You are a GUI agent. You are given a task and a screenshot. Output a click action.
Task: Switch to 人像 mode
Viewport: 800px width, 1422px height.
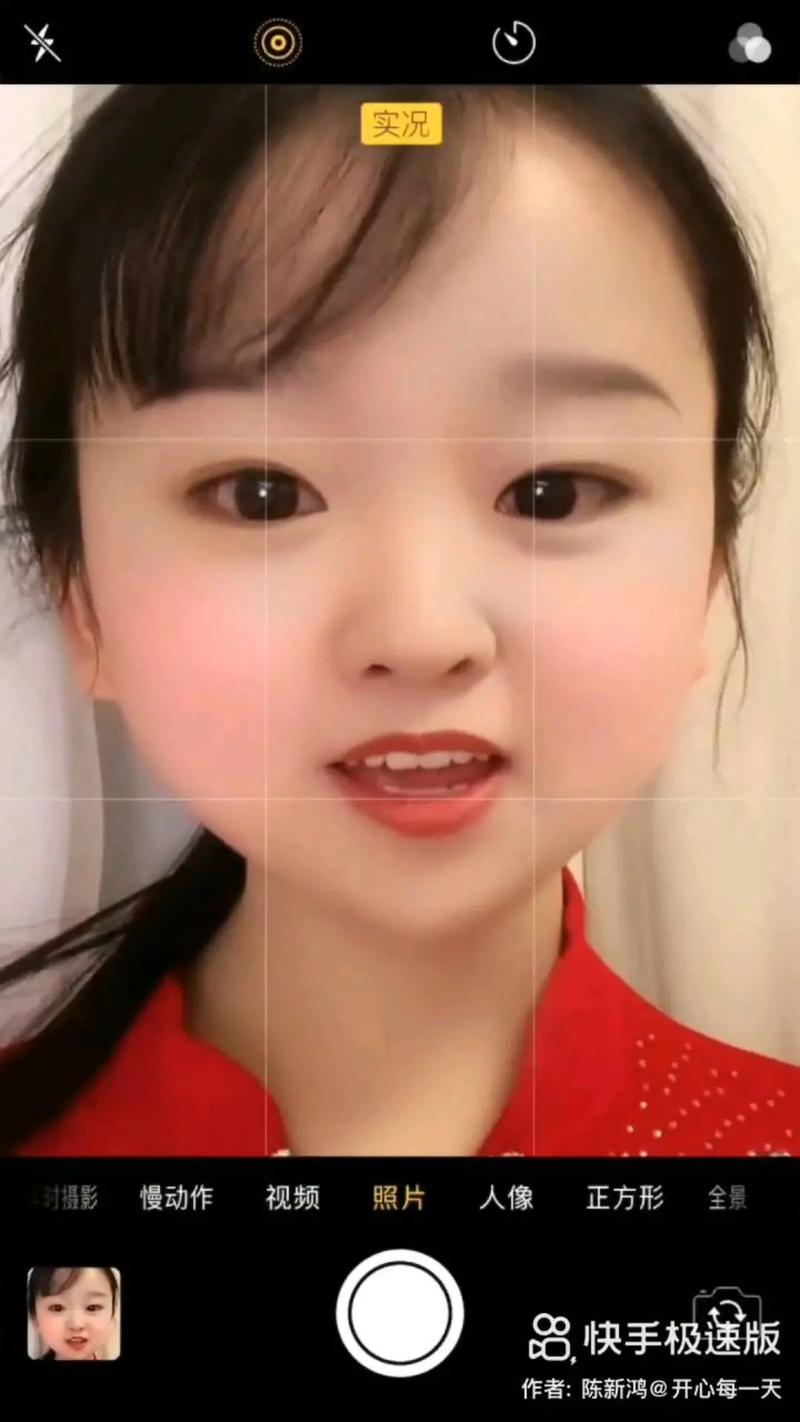point(507,1198)
